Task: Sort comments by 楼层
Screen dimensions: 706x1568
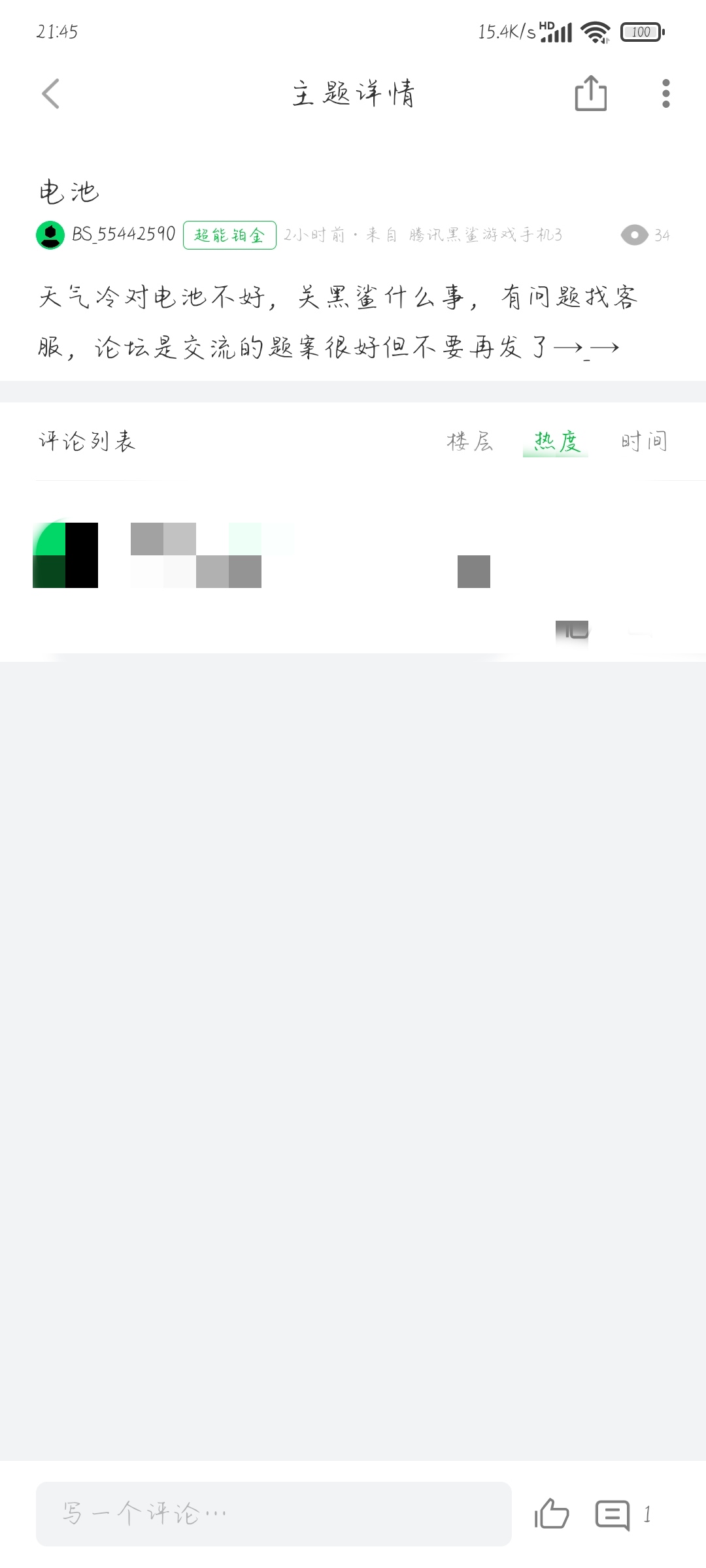Action: 470,442
